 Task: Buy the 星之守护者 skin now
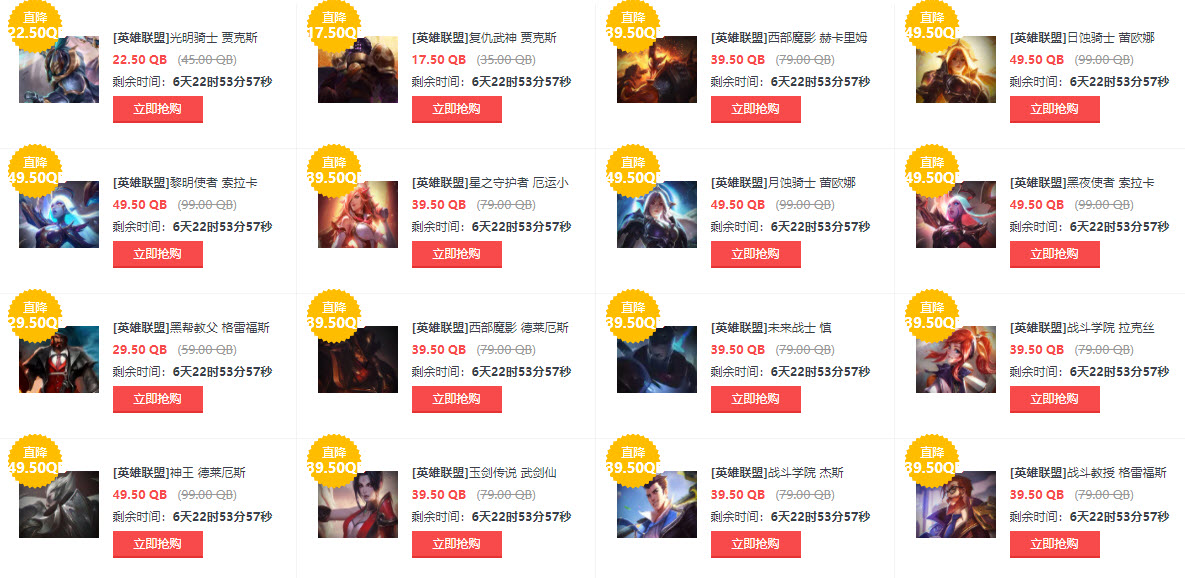(x=456, y=254)
